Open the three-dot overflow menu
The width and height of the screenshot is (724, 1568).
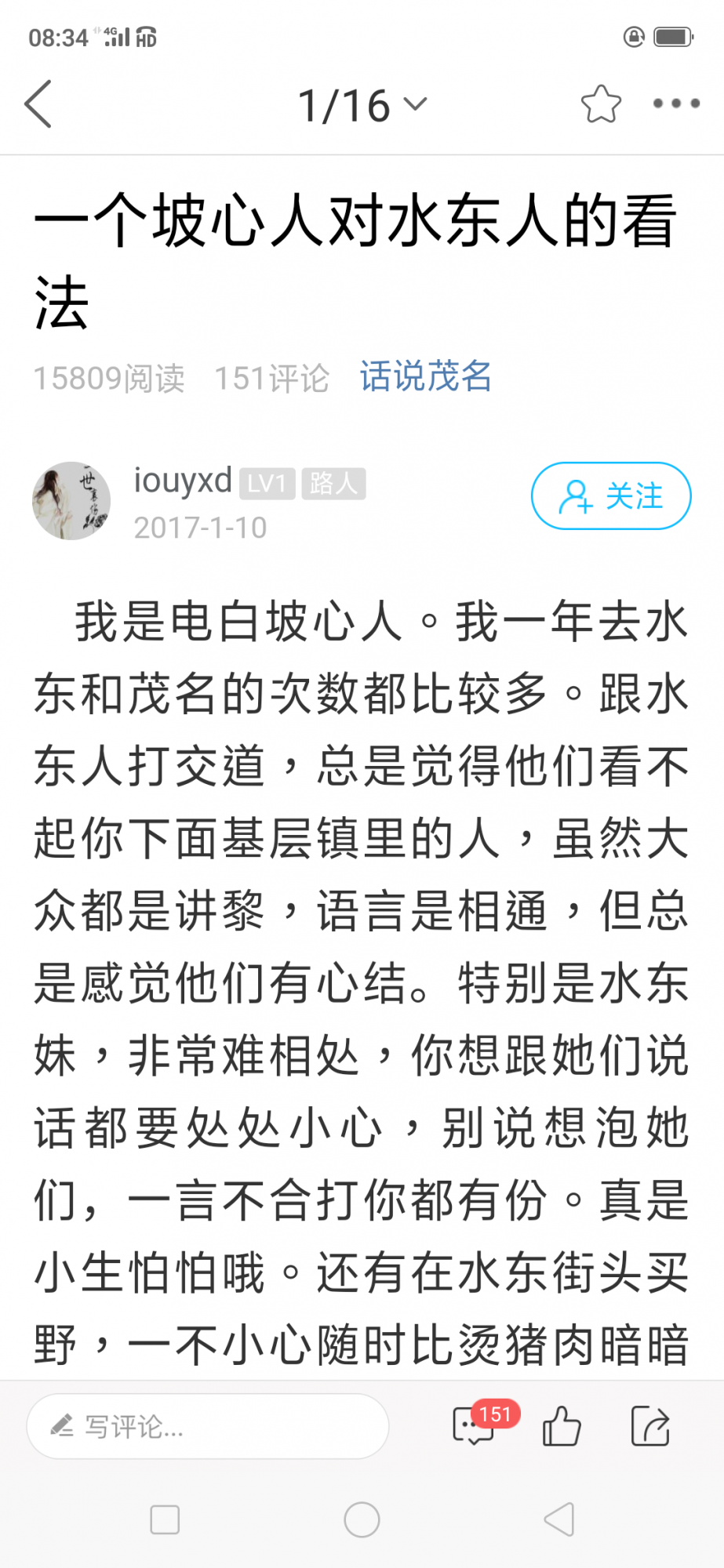[x=676, y=103]
